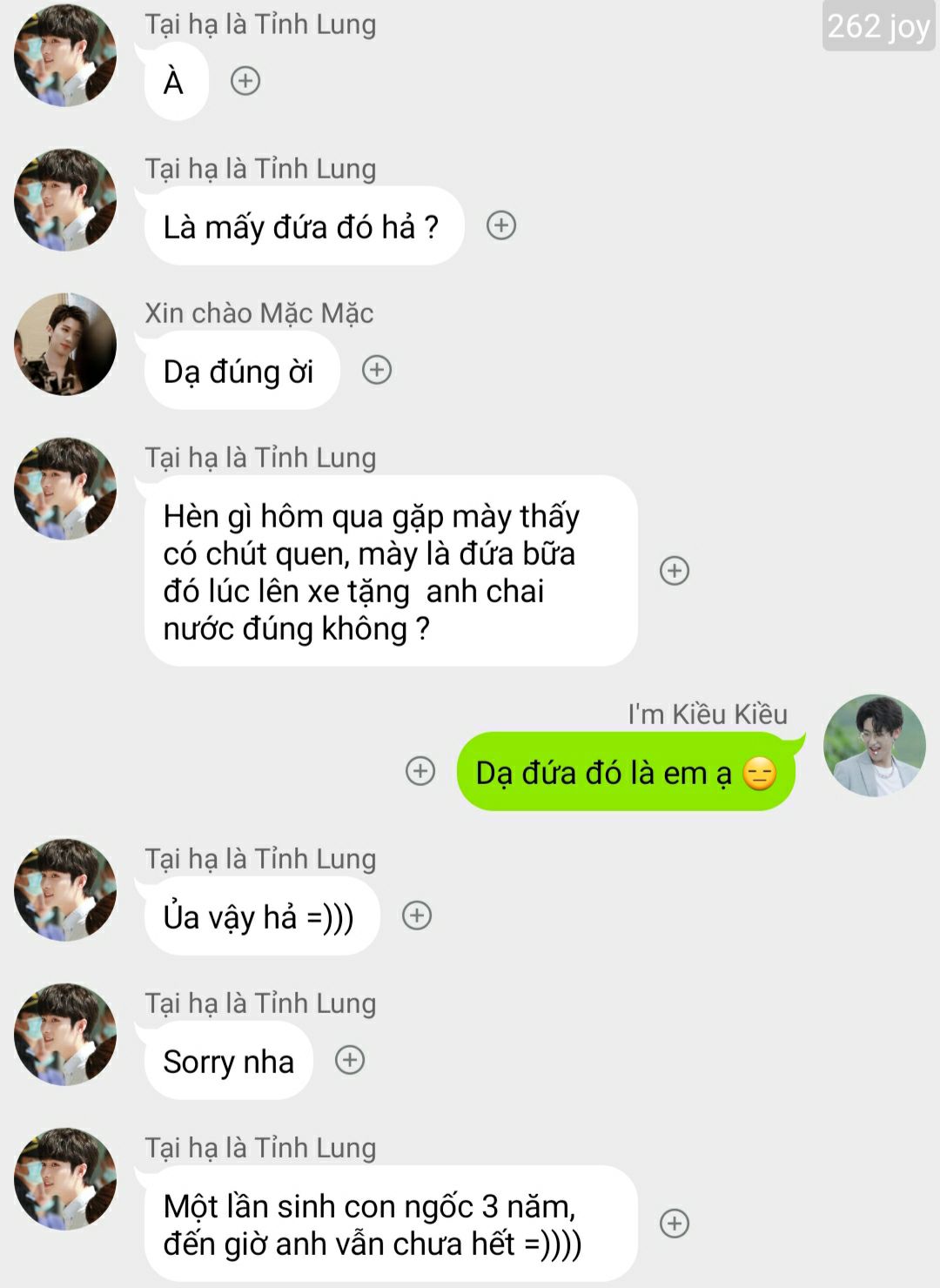Tap the plus icon beside "Sorry nha"
This screenshot has height=1288, width=940.
pos(350,1060)
